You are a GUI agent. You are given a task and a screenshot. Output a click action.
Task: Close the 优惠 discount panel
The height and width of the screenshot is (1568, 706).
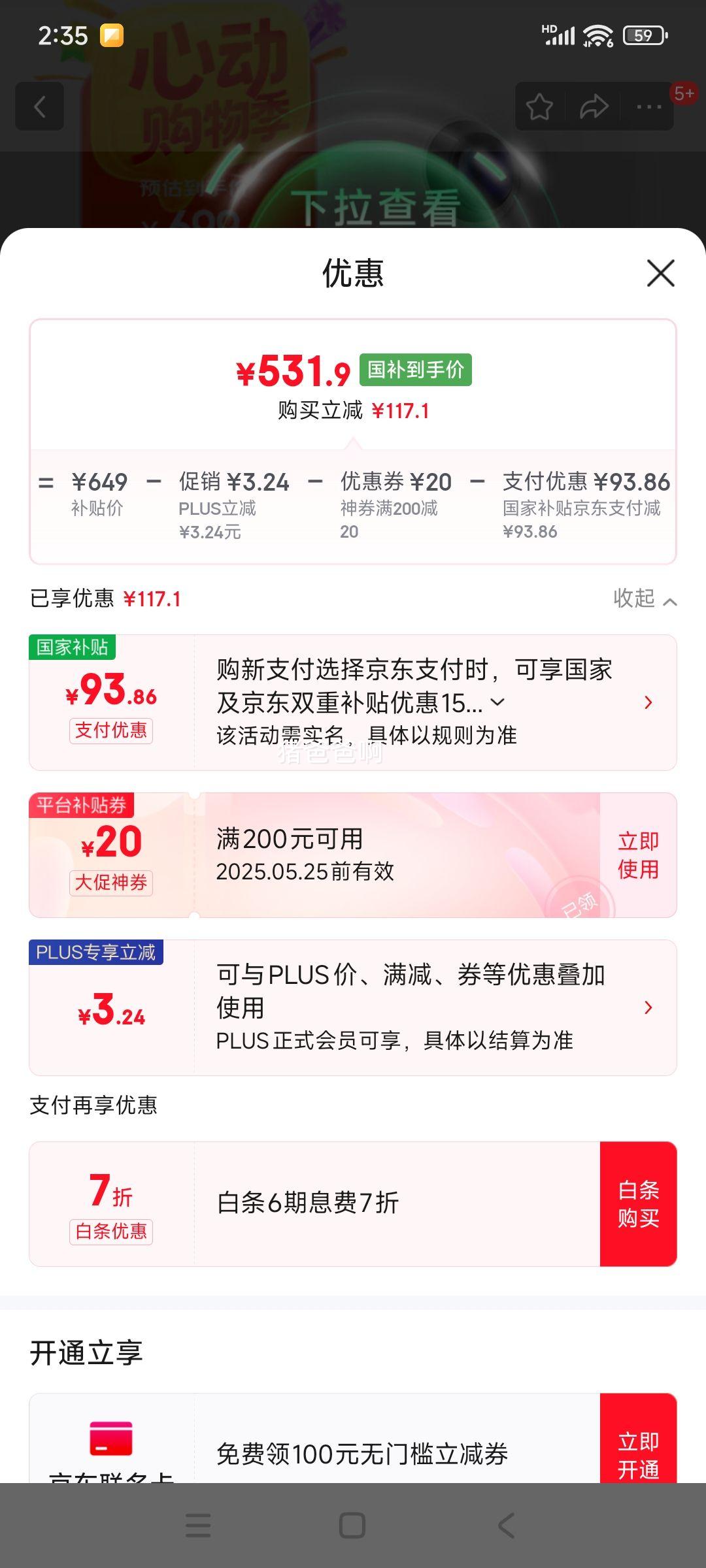[x=660, y=273]
